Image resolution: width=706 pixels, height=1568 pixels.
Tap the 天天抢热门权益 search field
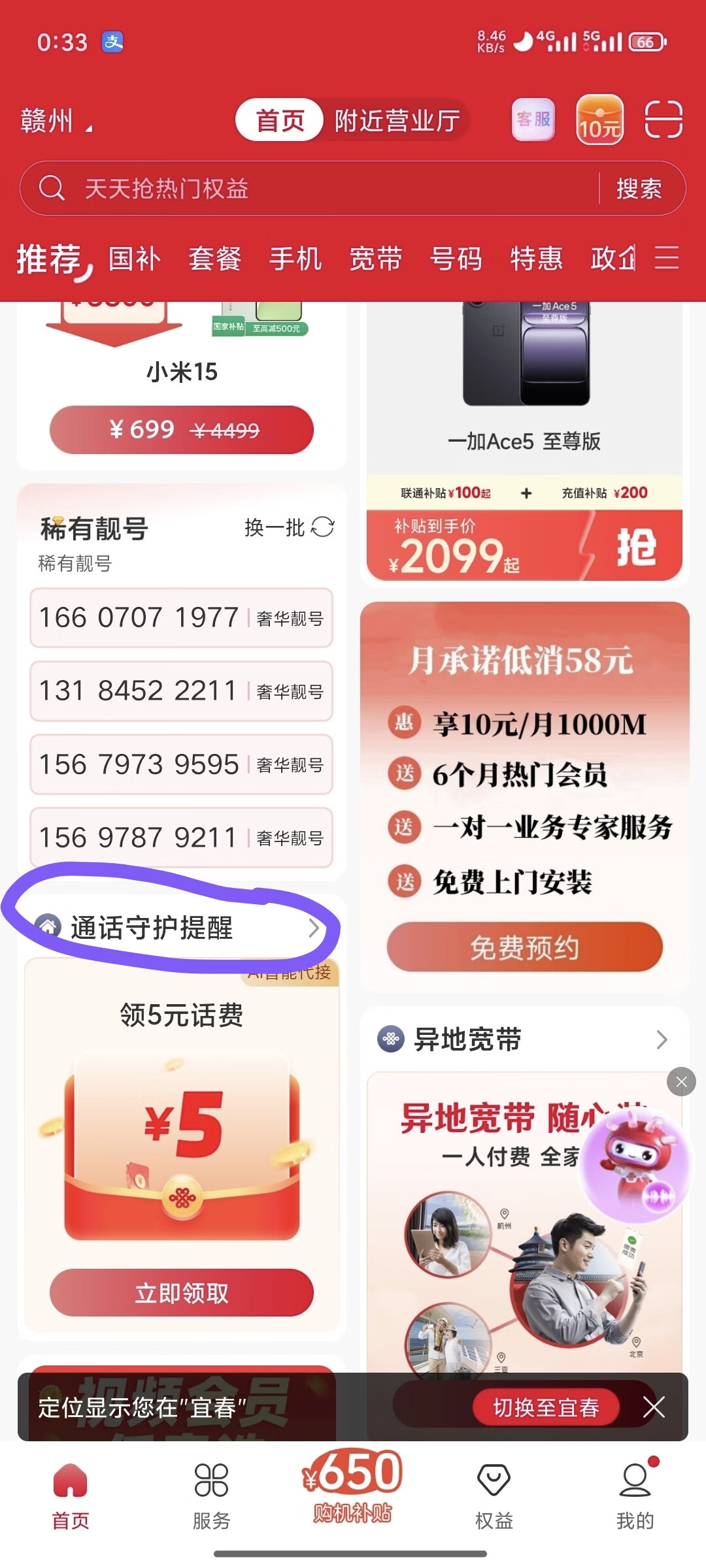coord(314,189)
